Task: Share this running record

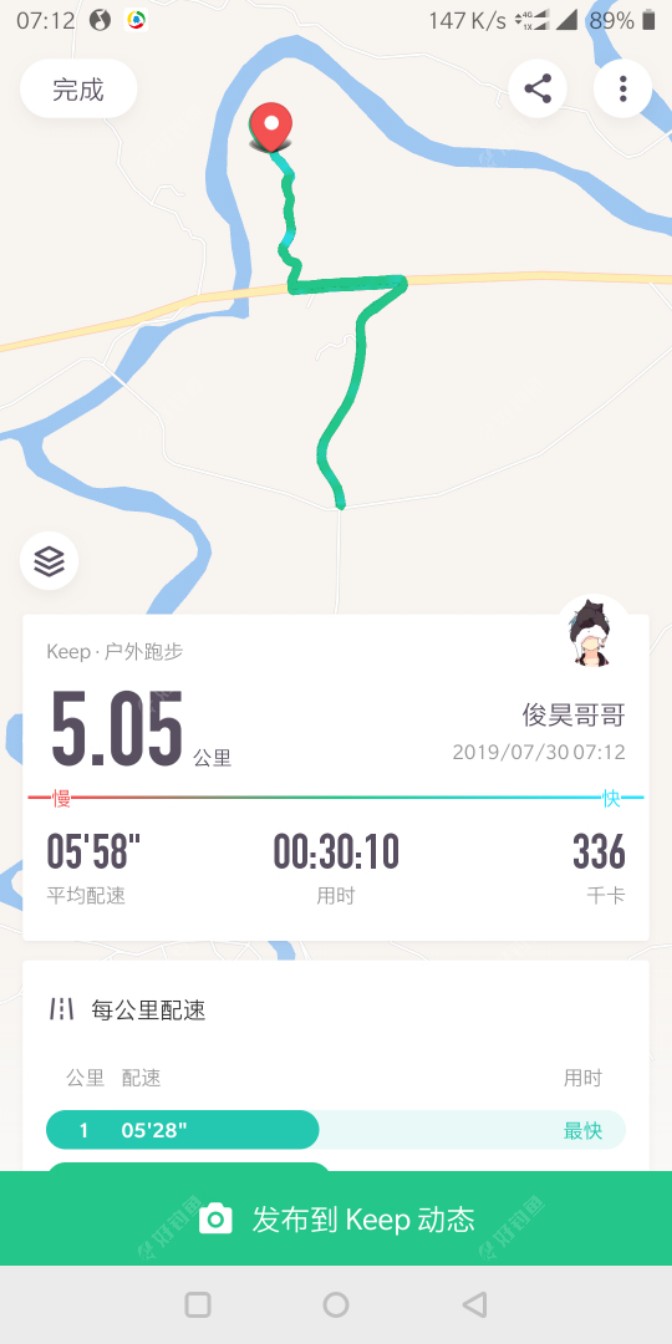Action: tap(538, 89)
